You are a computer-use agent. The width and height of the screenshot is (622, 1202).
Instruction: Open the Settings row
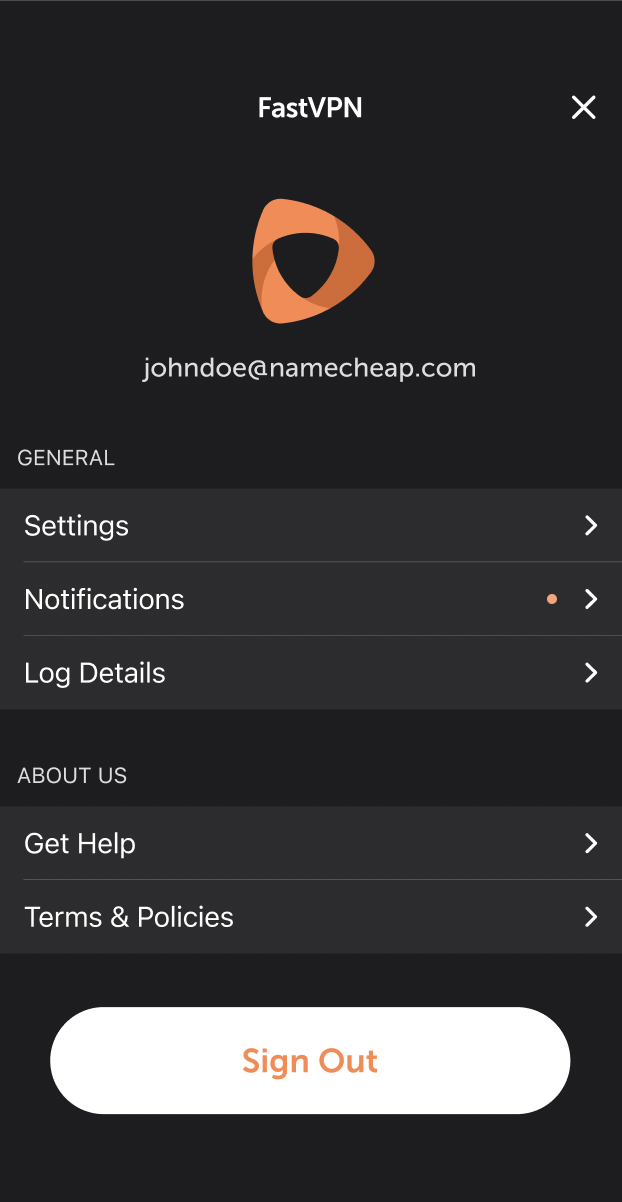point(311,525)
